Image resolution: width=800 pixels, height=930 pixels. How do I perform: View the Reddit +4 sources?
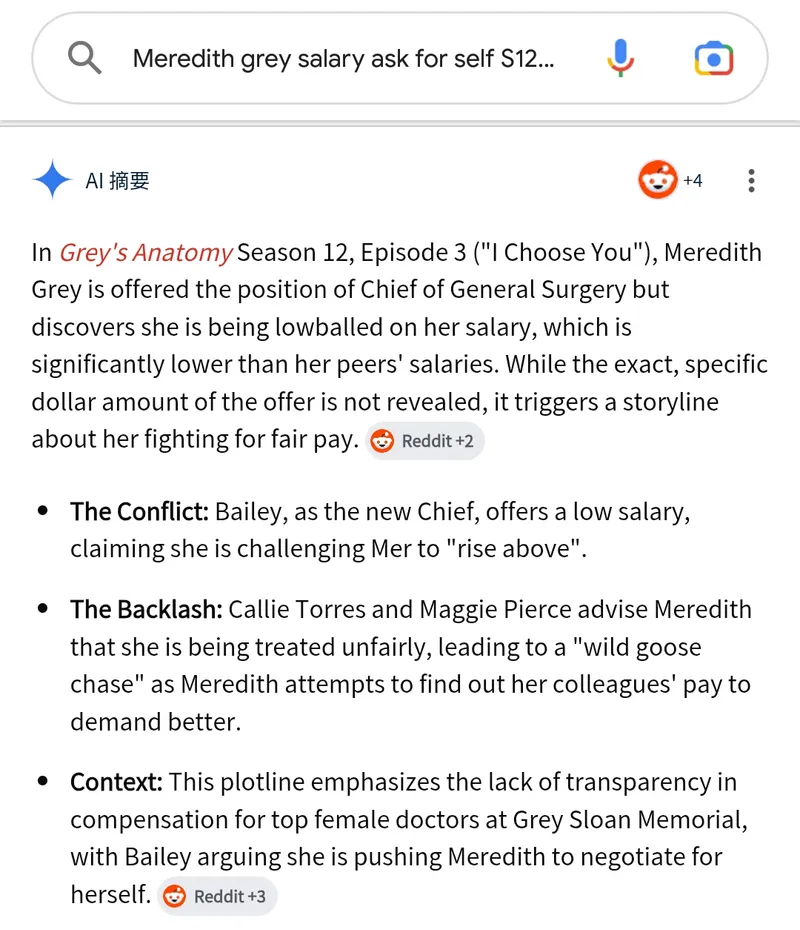[x=671, y=181]
